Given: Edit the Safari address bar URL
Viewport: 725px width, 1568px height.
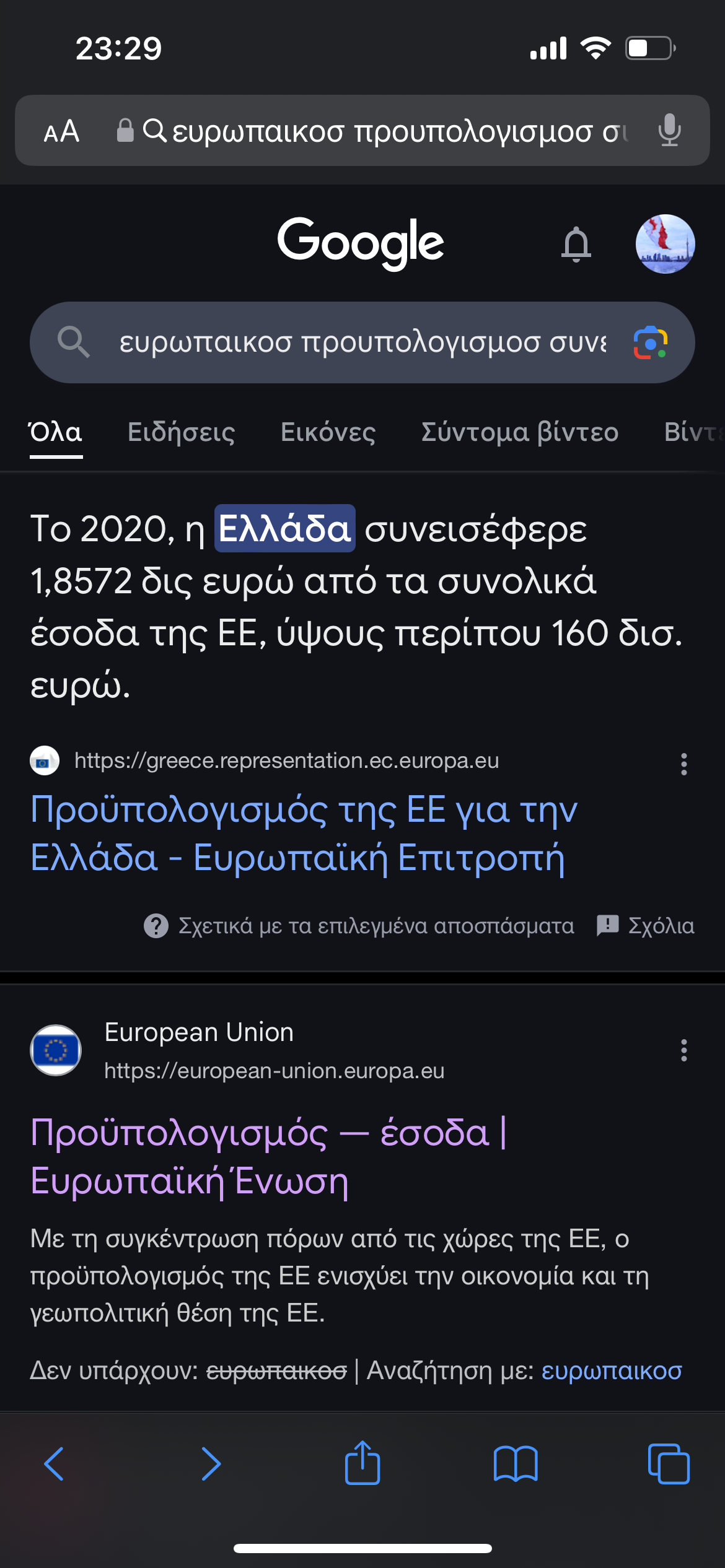Looking at the screenshot, I should [384, 131].
